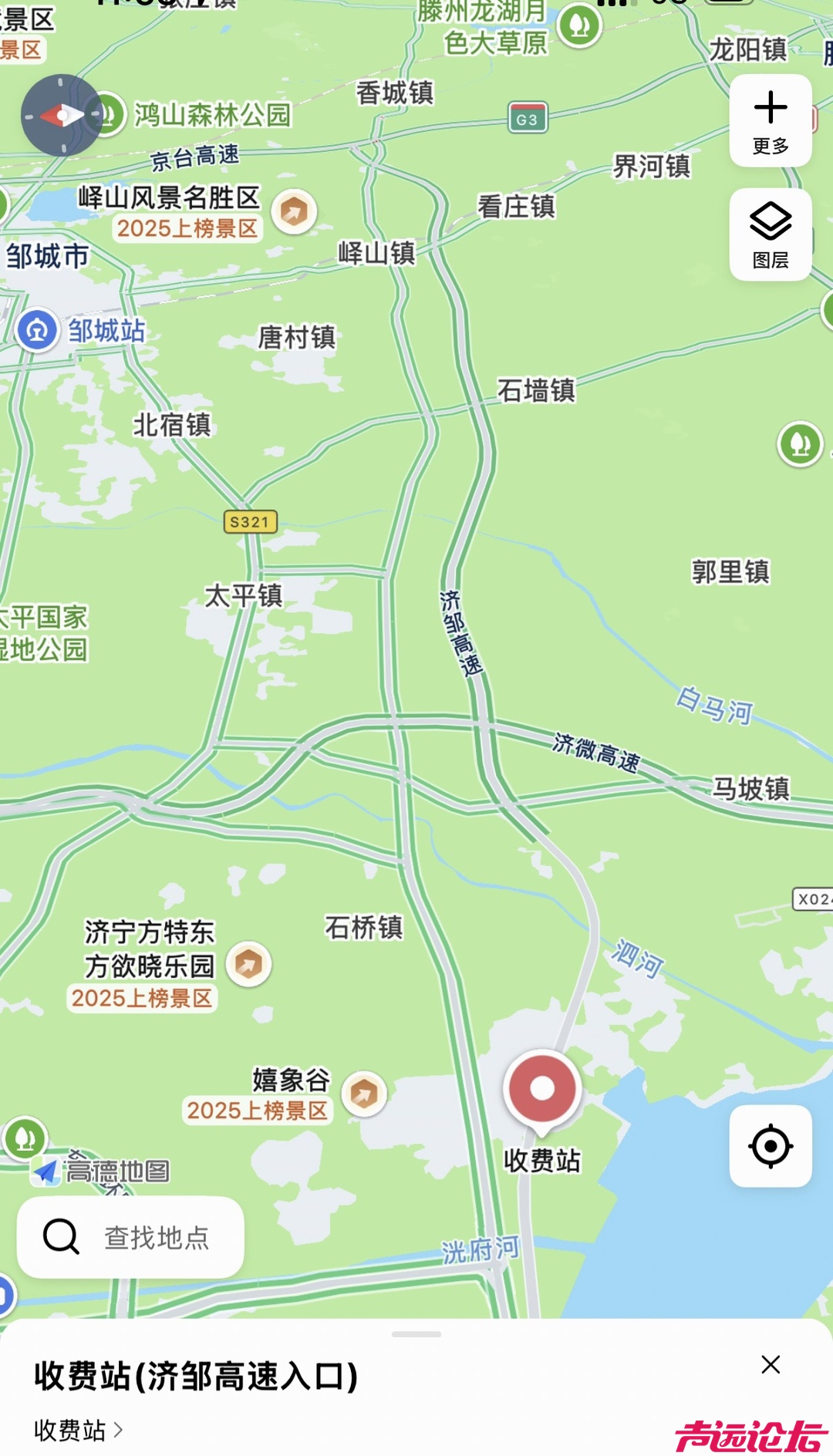The image size is (833, 1456).
Task: Open 济宁方特东方欲晓乐园 scenic arrow icon
Action: point(247,962)
